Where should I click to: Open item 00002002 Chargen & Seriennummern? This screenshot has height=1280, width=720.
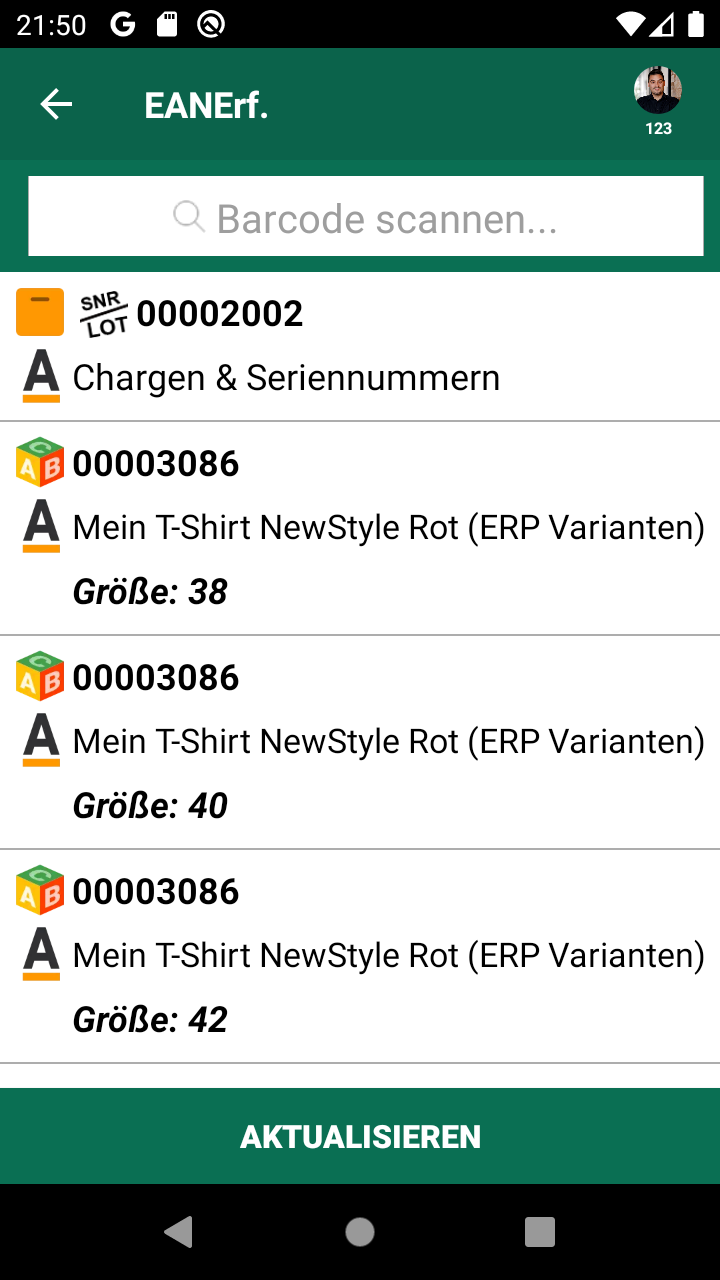[360, 346]
